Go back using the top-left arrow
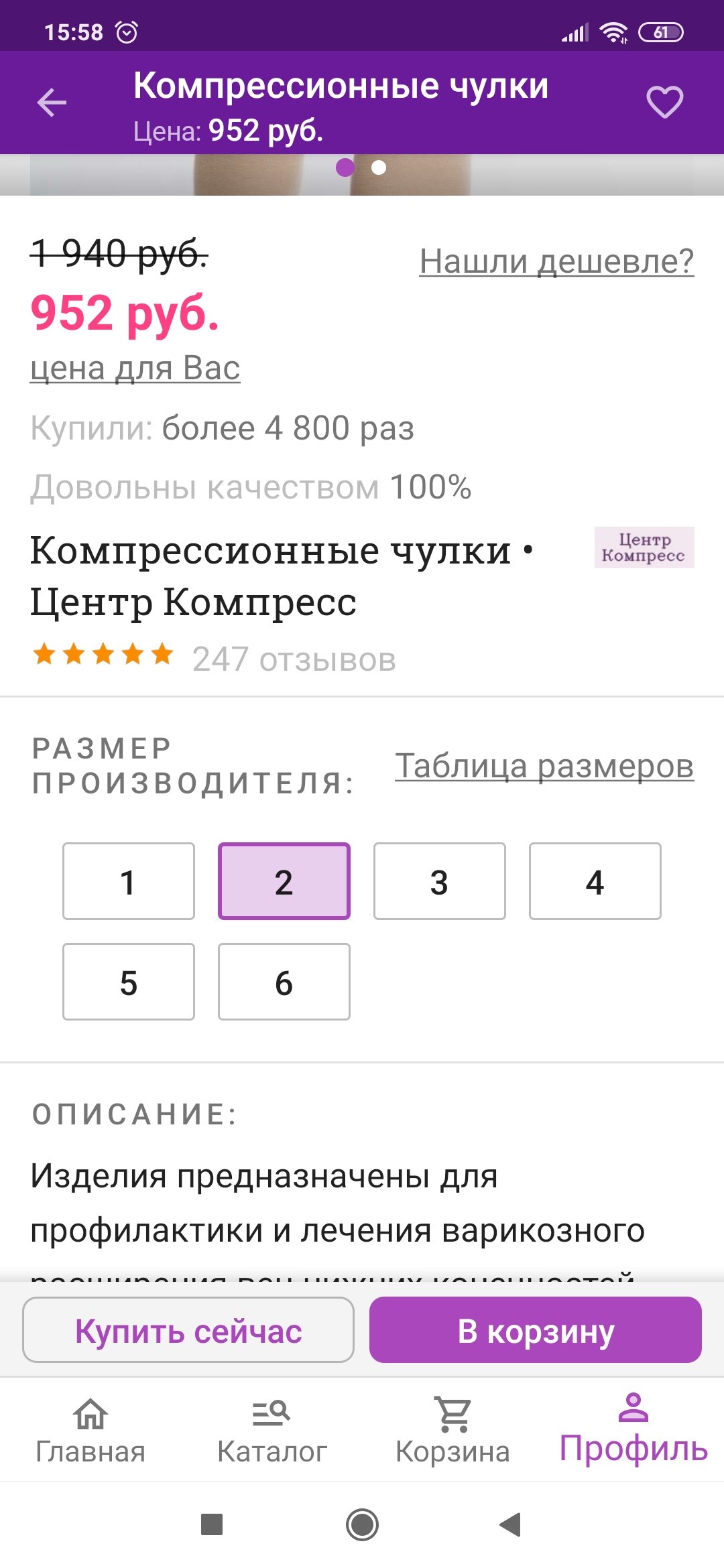The height and width of the screenshot is (1568, 724). [52, 103]
